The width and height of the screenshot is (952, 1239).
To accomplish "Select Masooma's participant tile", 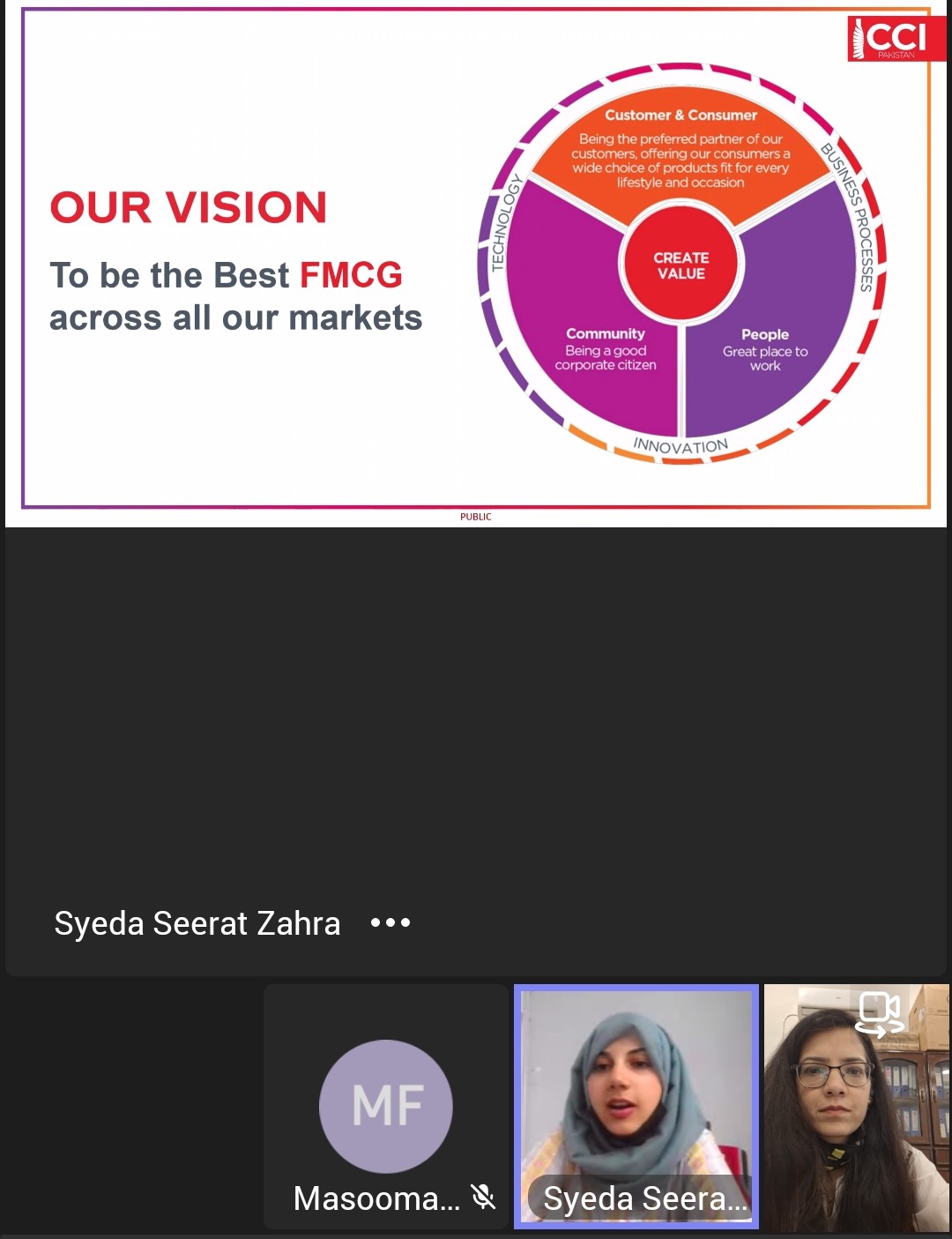I will pos(386,1107).
